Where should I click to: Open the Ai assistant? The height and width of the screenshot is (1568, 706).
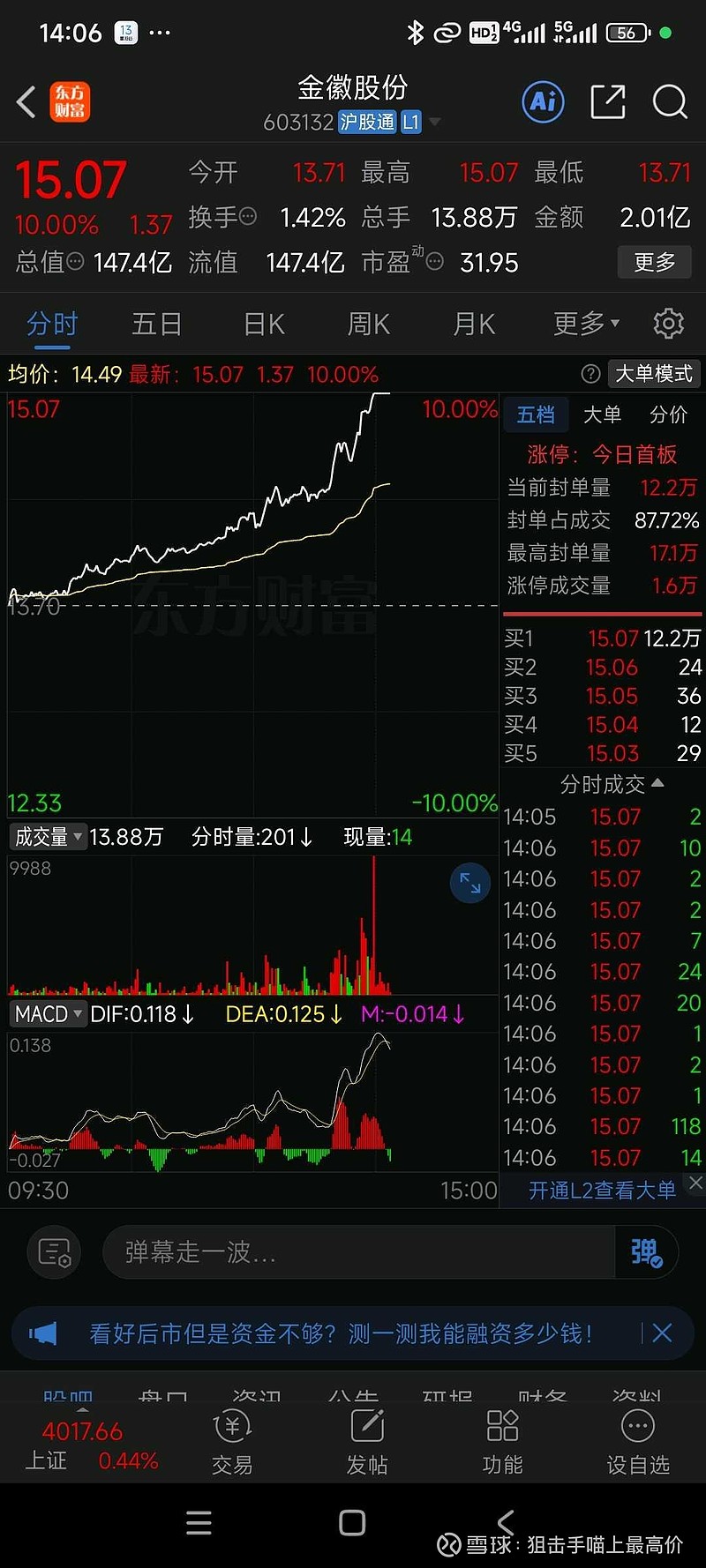coord(542,101)
